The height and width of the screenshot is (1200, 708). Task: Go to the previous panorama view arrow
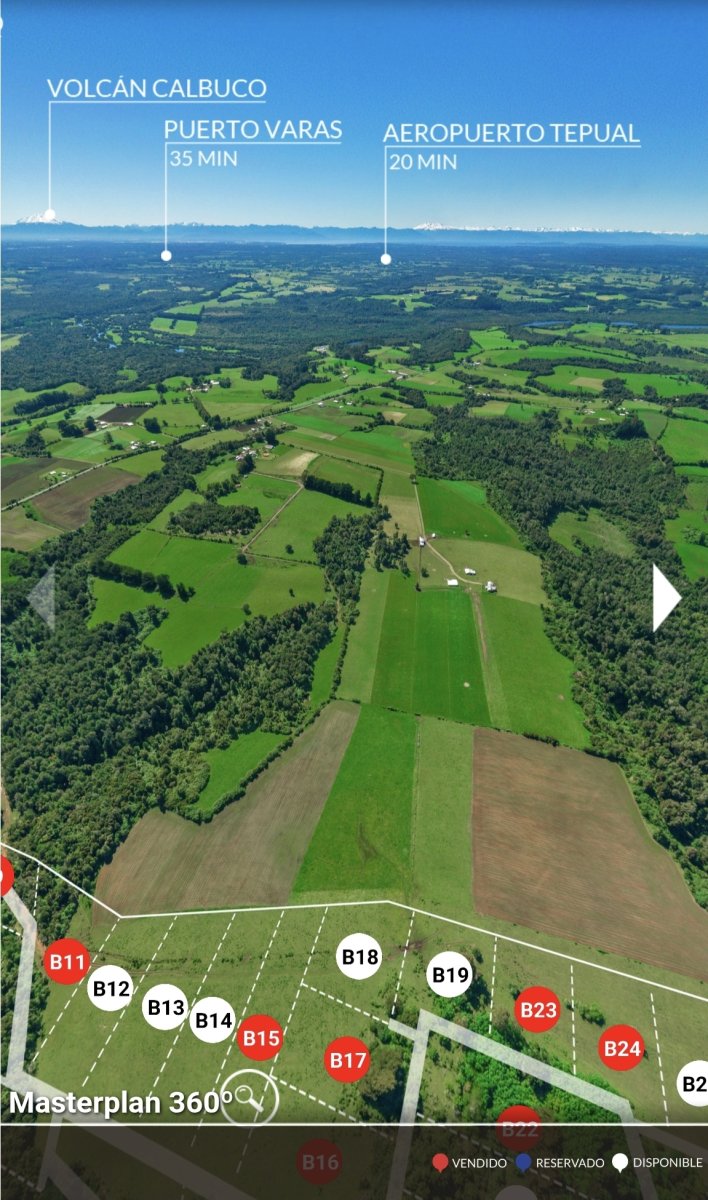coord(42,598)
